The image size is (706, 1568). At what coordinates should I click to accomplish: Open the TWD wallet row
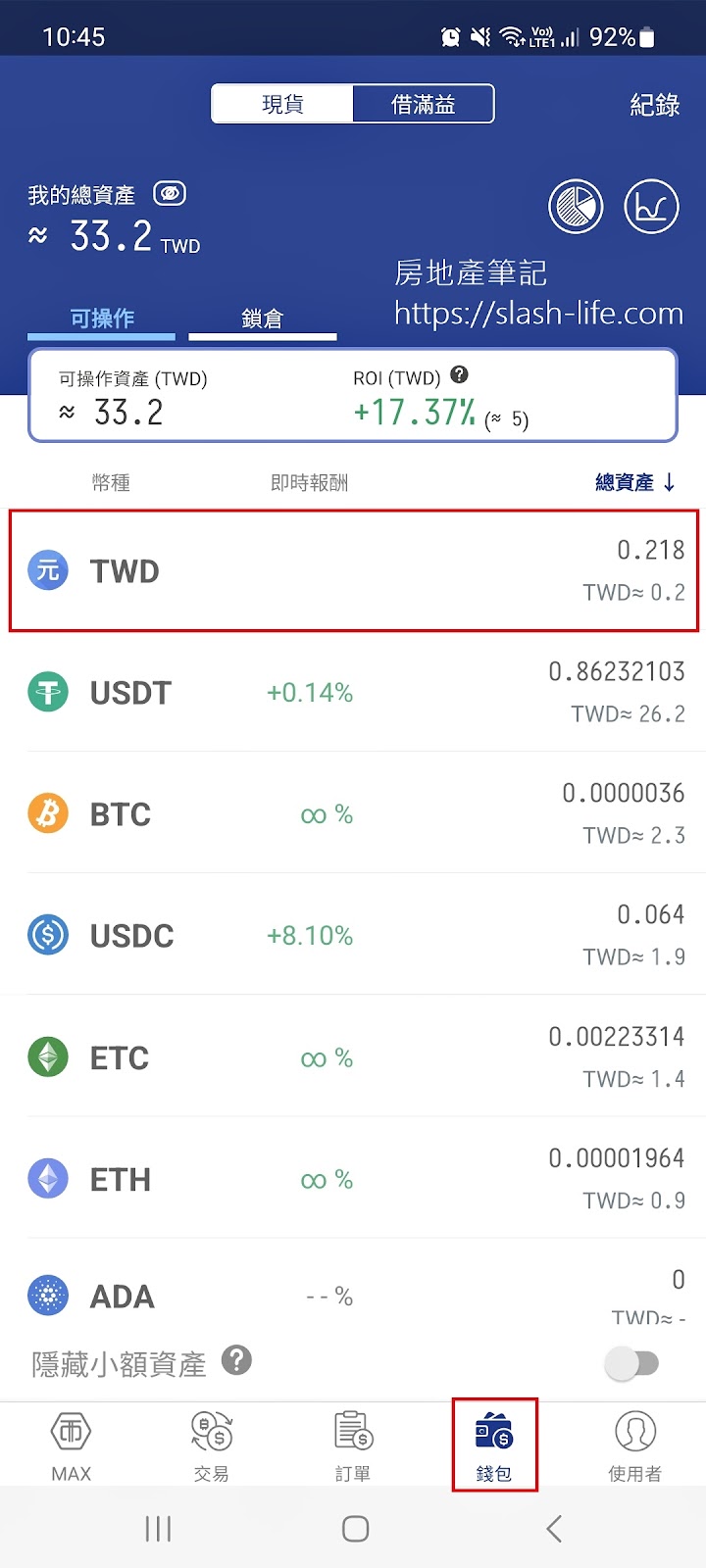pos(353,570)
